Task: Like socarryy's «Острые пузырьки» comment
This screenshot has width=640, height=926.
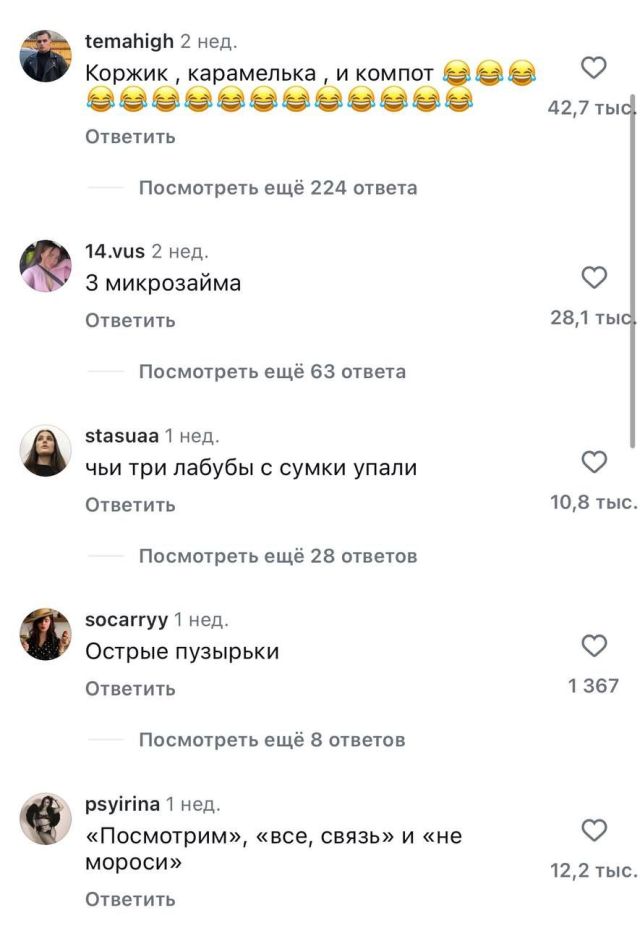Action: click(594, 645)
